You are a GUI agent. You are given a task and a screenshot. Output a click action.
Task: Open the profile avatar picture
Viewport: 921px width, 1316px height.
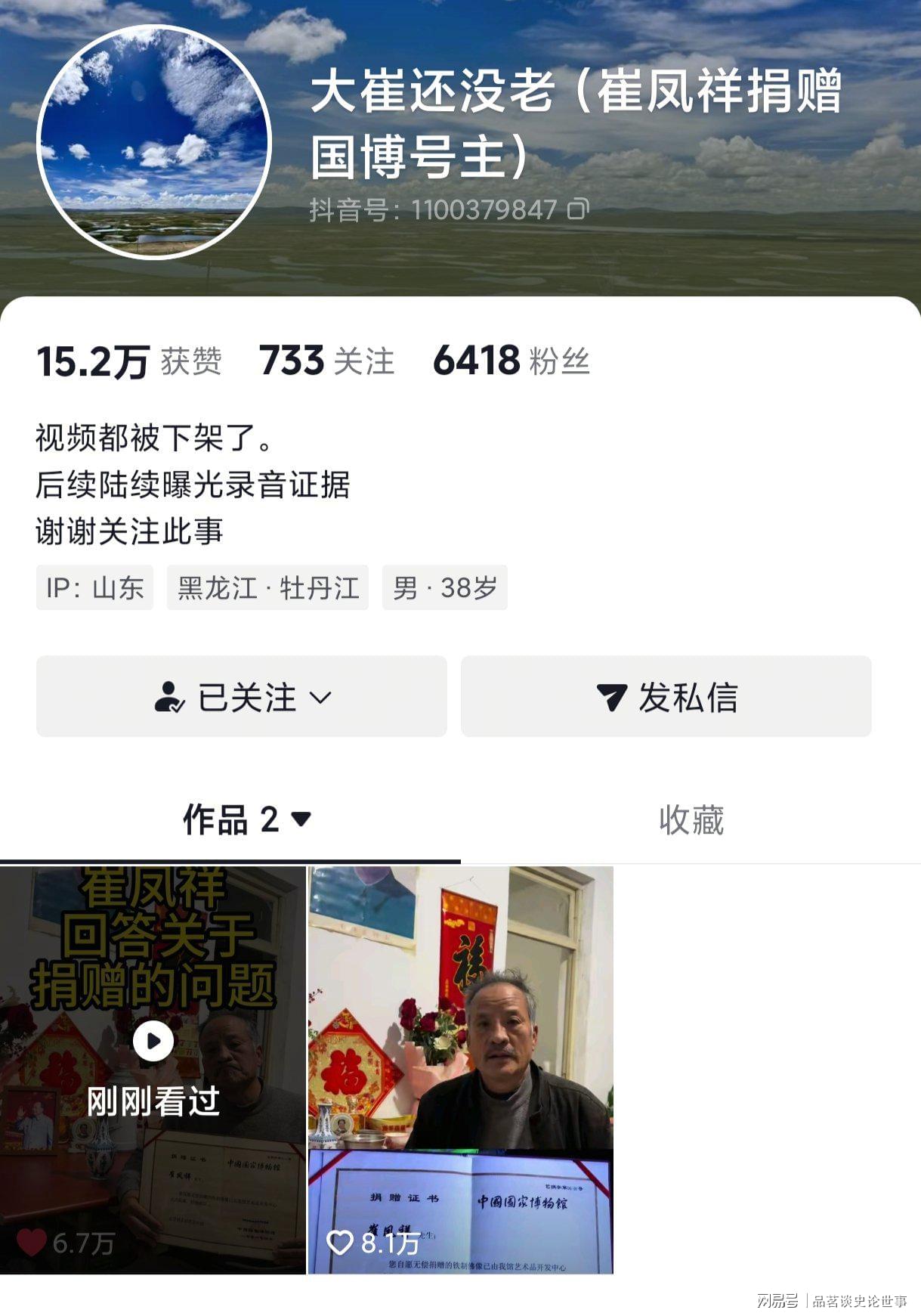coord(154,142)
